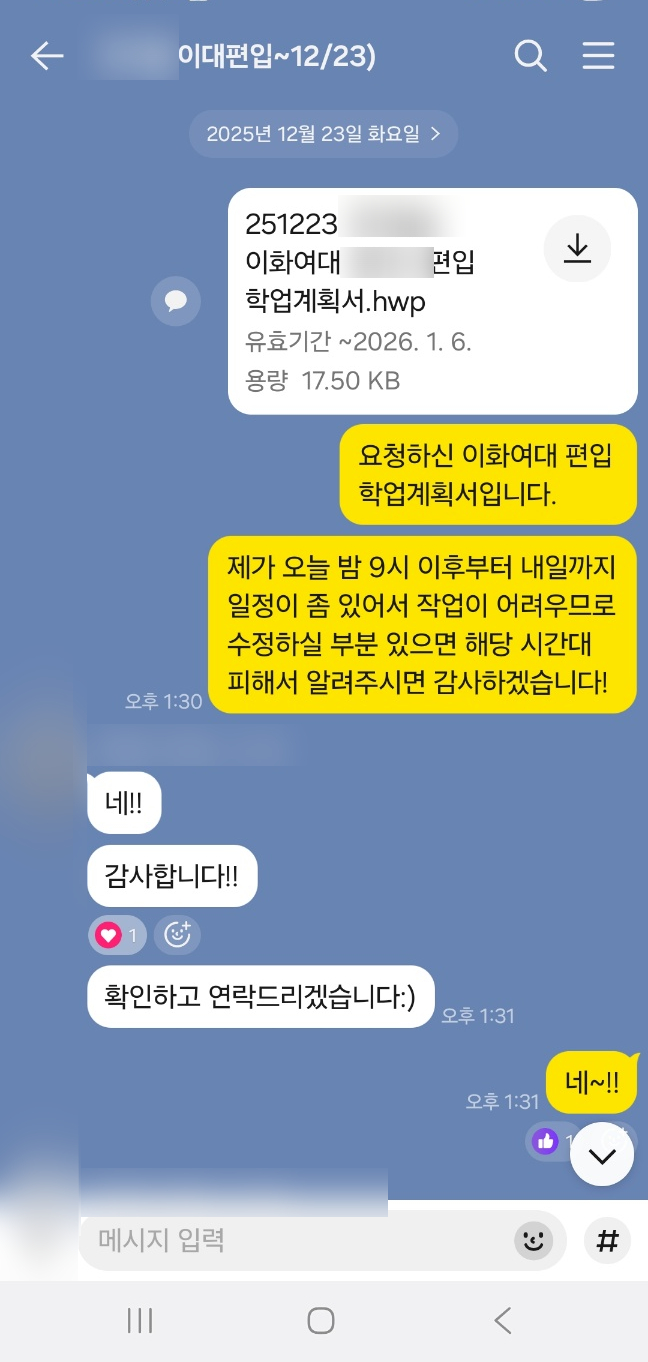Viewport: 648px width, 1362px height.
Task: Search within this conversation
Action: (x=530, y=56)
